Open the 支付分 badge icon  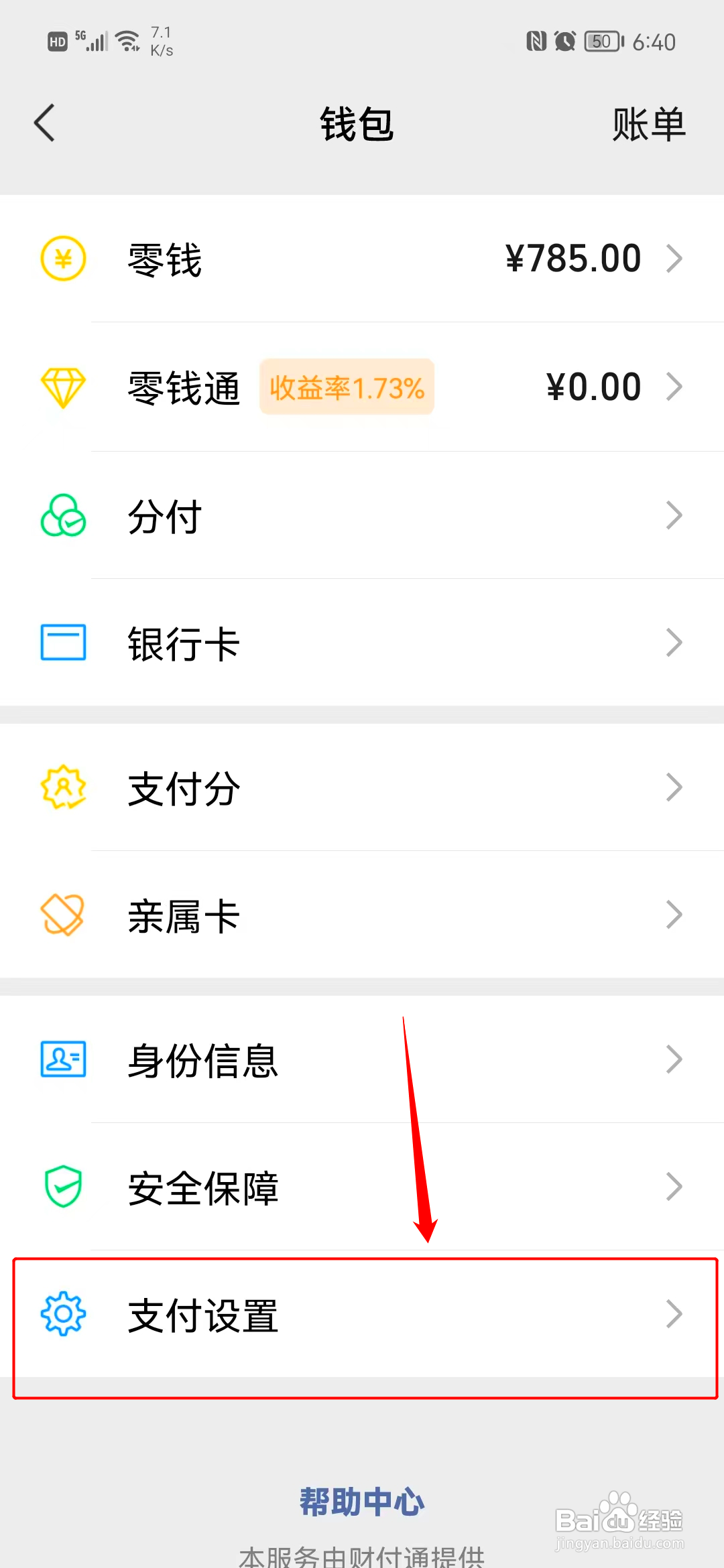click(62, 788)
